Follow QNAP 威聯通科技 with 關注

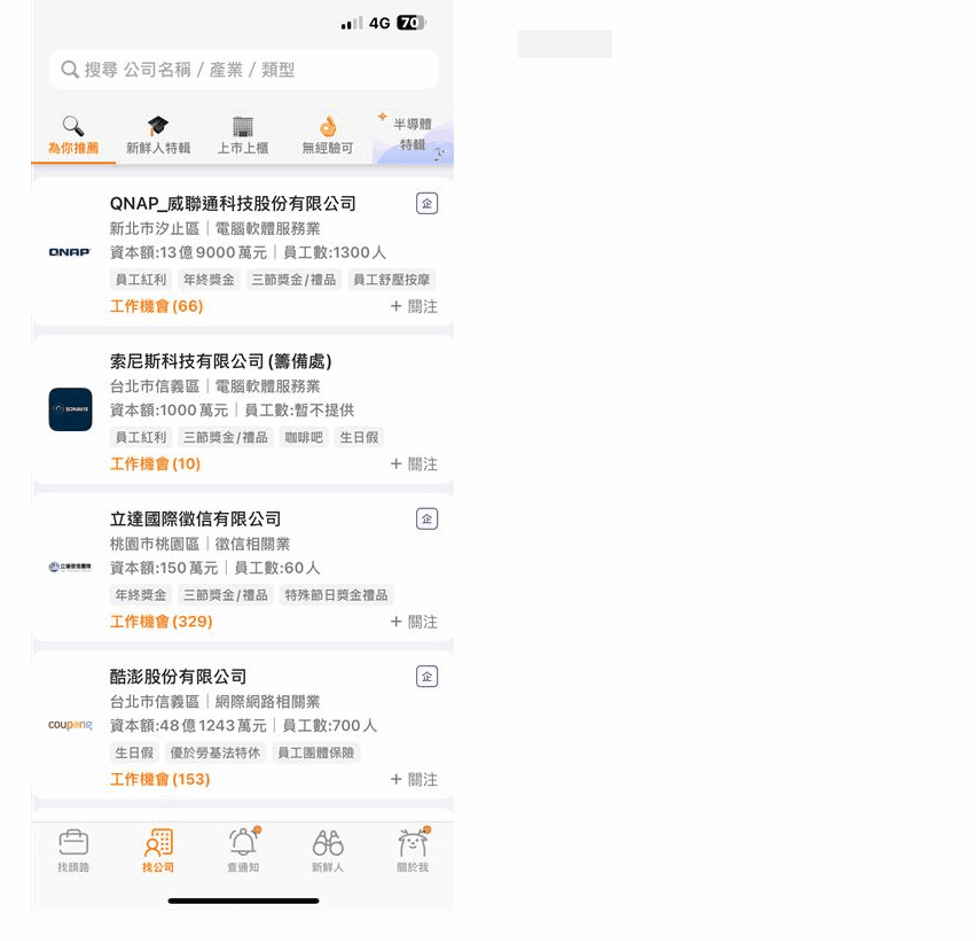[414, 306]
